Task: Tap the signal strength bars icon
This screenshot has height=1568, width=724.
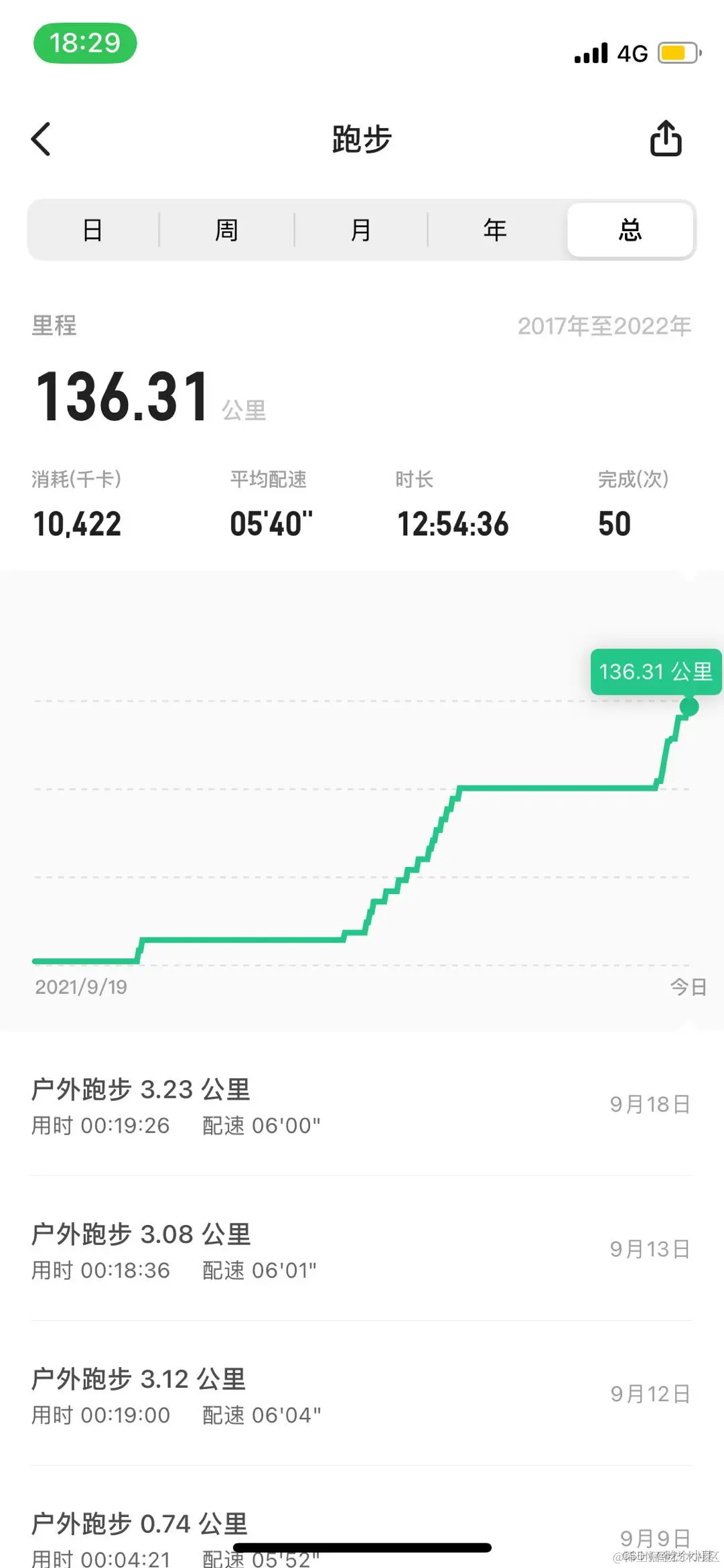Action: [x=588, y=52]
